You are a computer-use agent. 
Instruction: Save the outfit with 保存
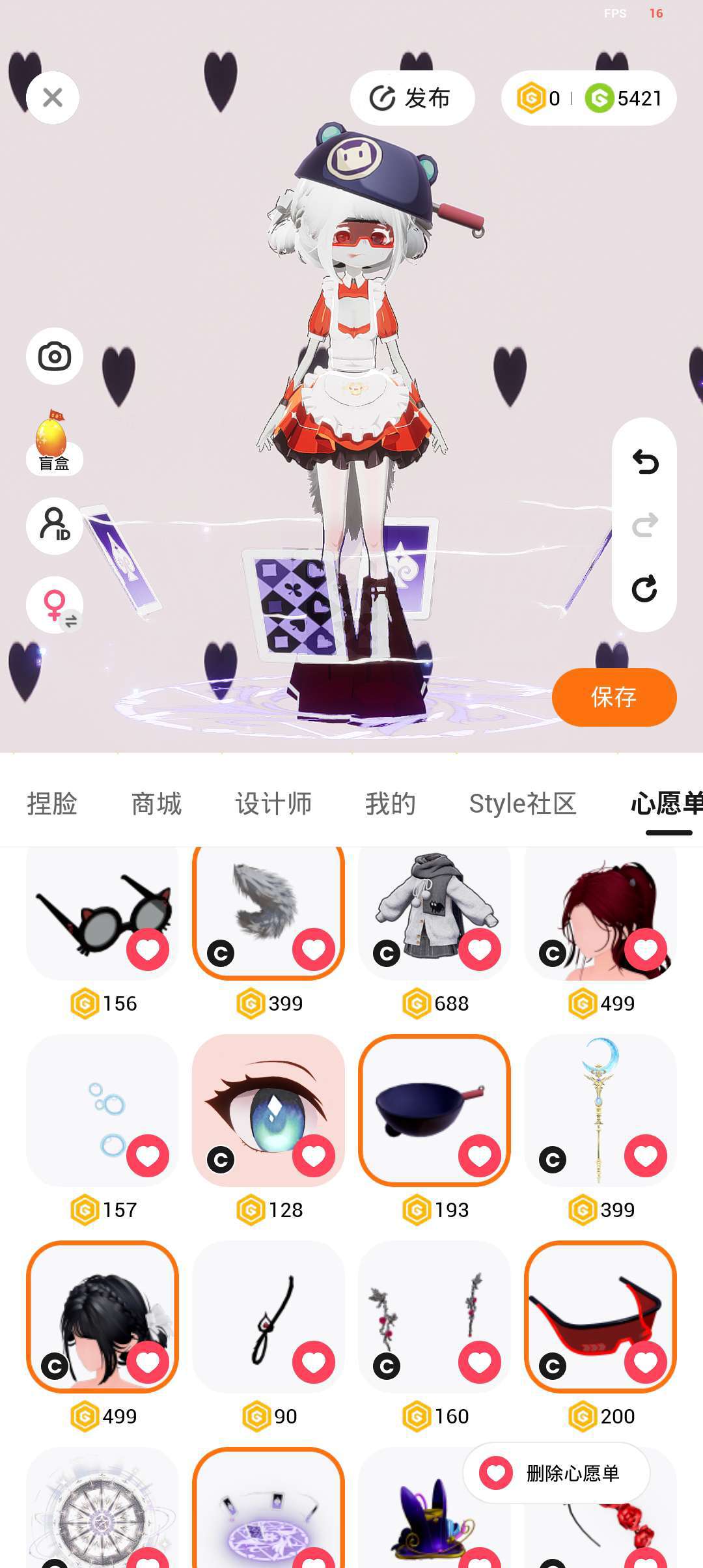(x=614, y=697)
